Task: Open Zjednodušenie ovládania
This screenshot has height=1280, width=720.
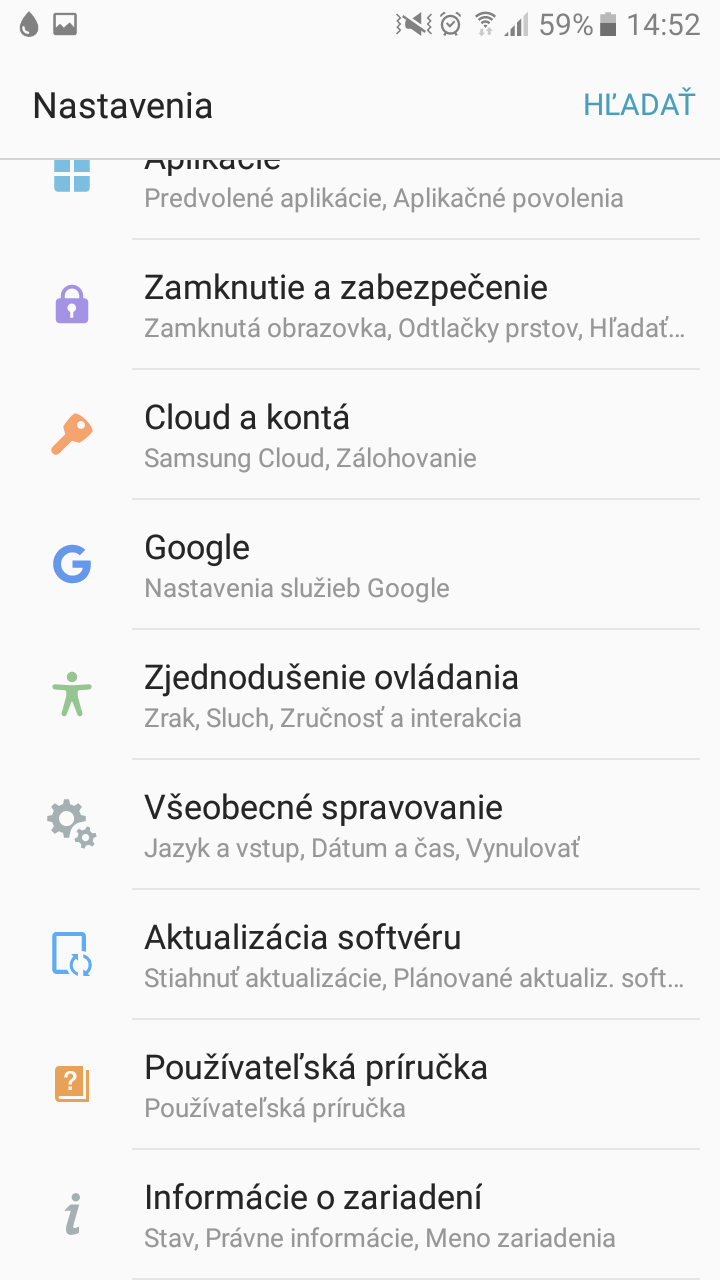Action: click(360, 695)
